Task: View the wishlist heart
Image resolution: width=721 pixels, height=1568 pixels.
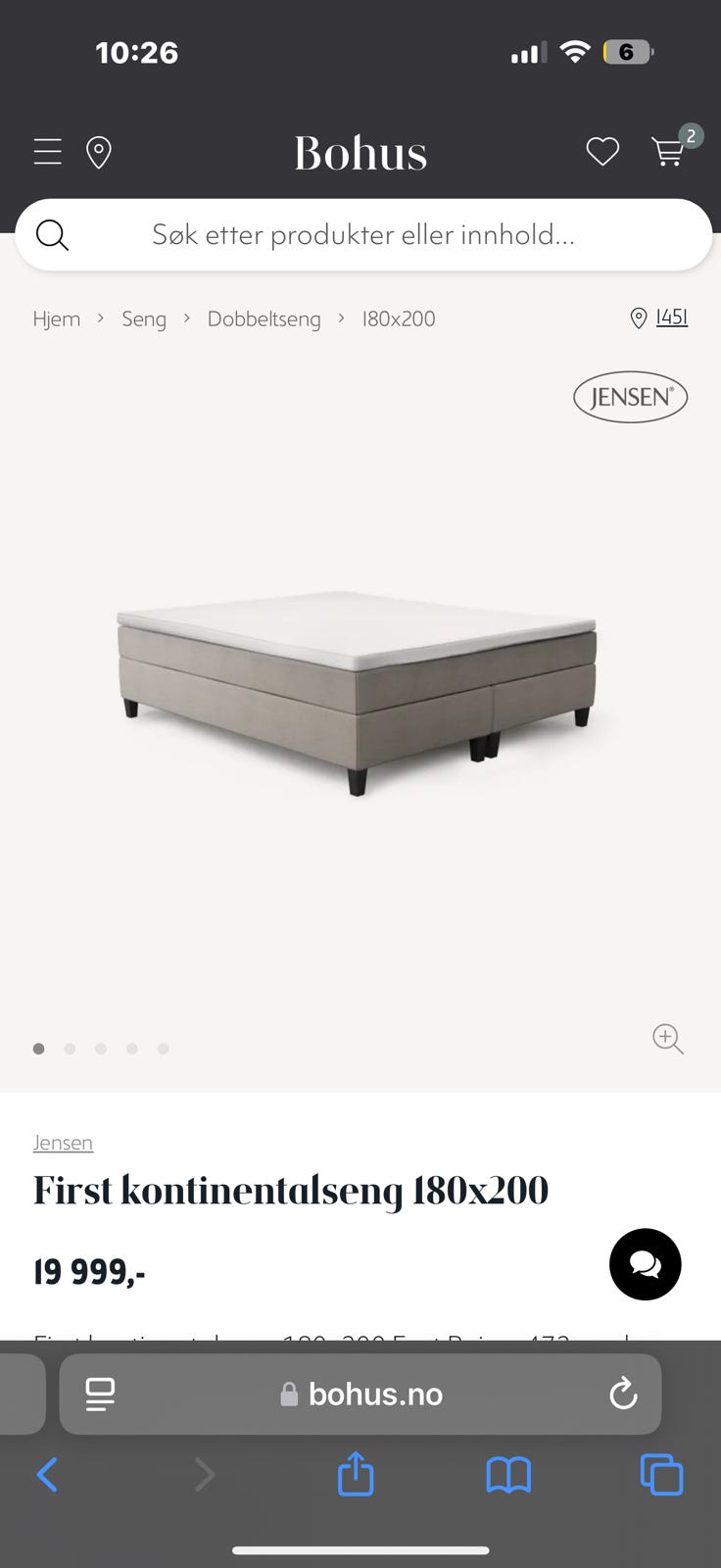Action: click(601, 152)
